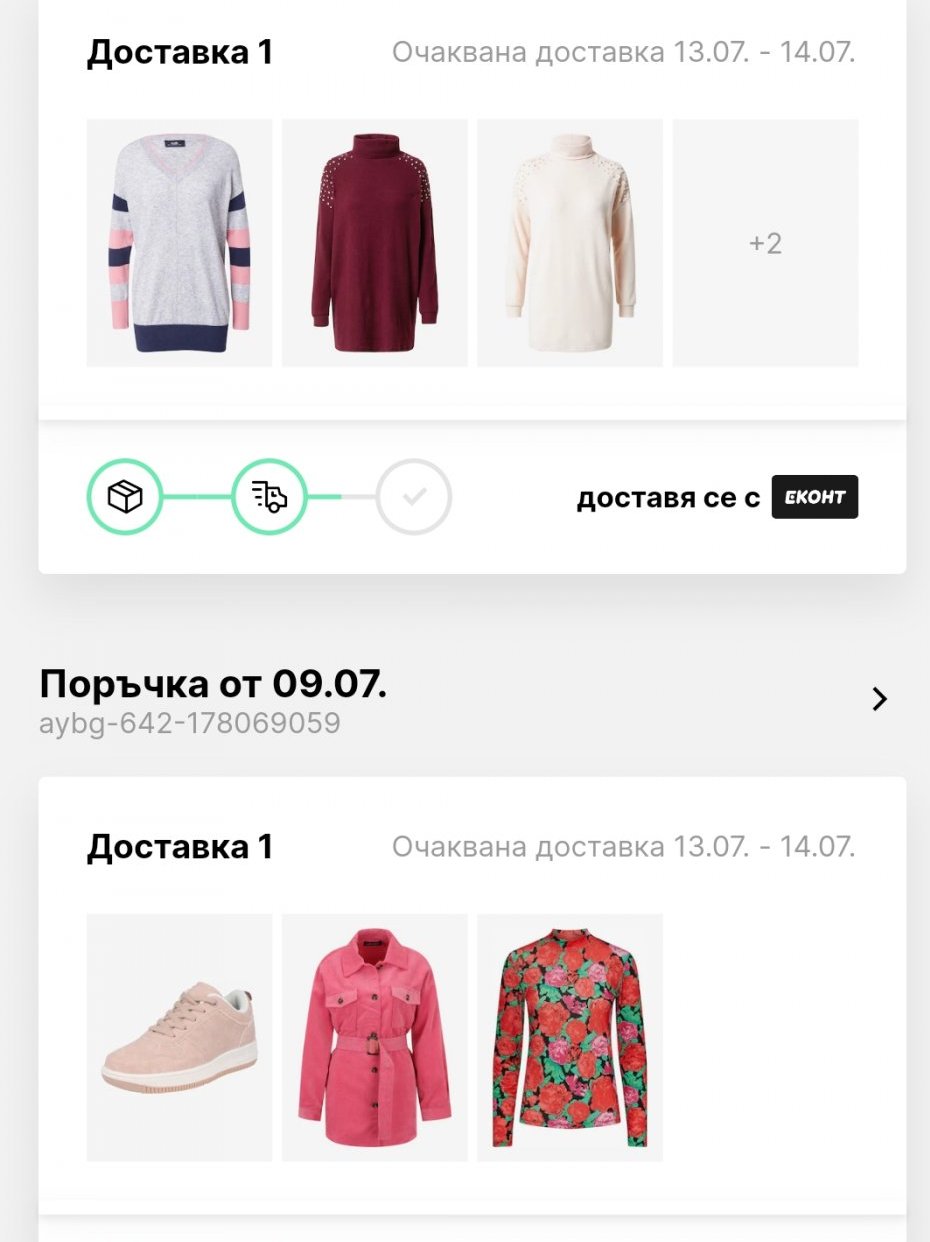Image resolution: width=930 pixels, height=1242 pixels.
Task: Show the +2 more items tile
Action: click(x=765, y=243)
